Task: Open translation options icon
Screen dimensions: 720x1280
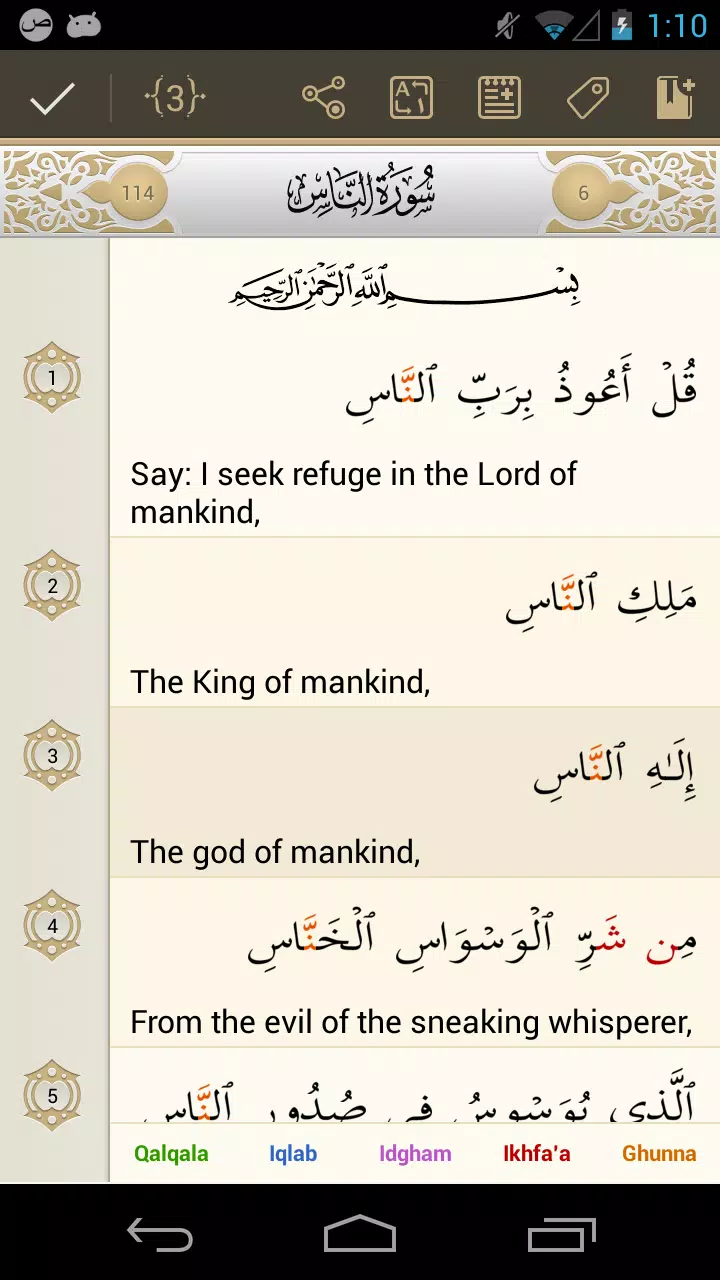Action: [411, 96]
